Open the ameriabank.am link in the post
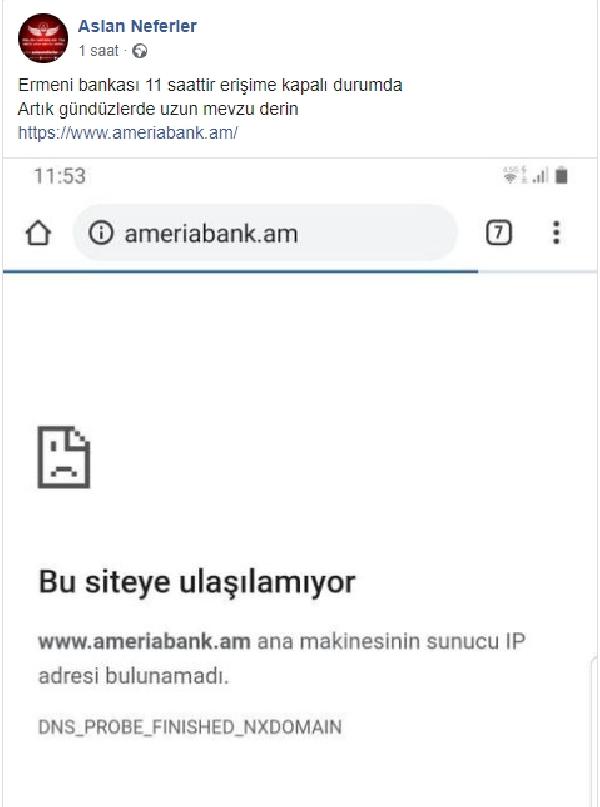Screen dimensions: 600x807 point(127,132)
